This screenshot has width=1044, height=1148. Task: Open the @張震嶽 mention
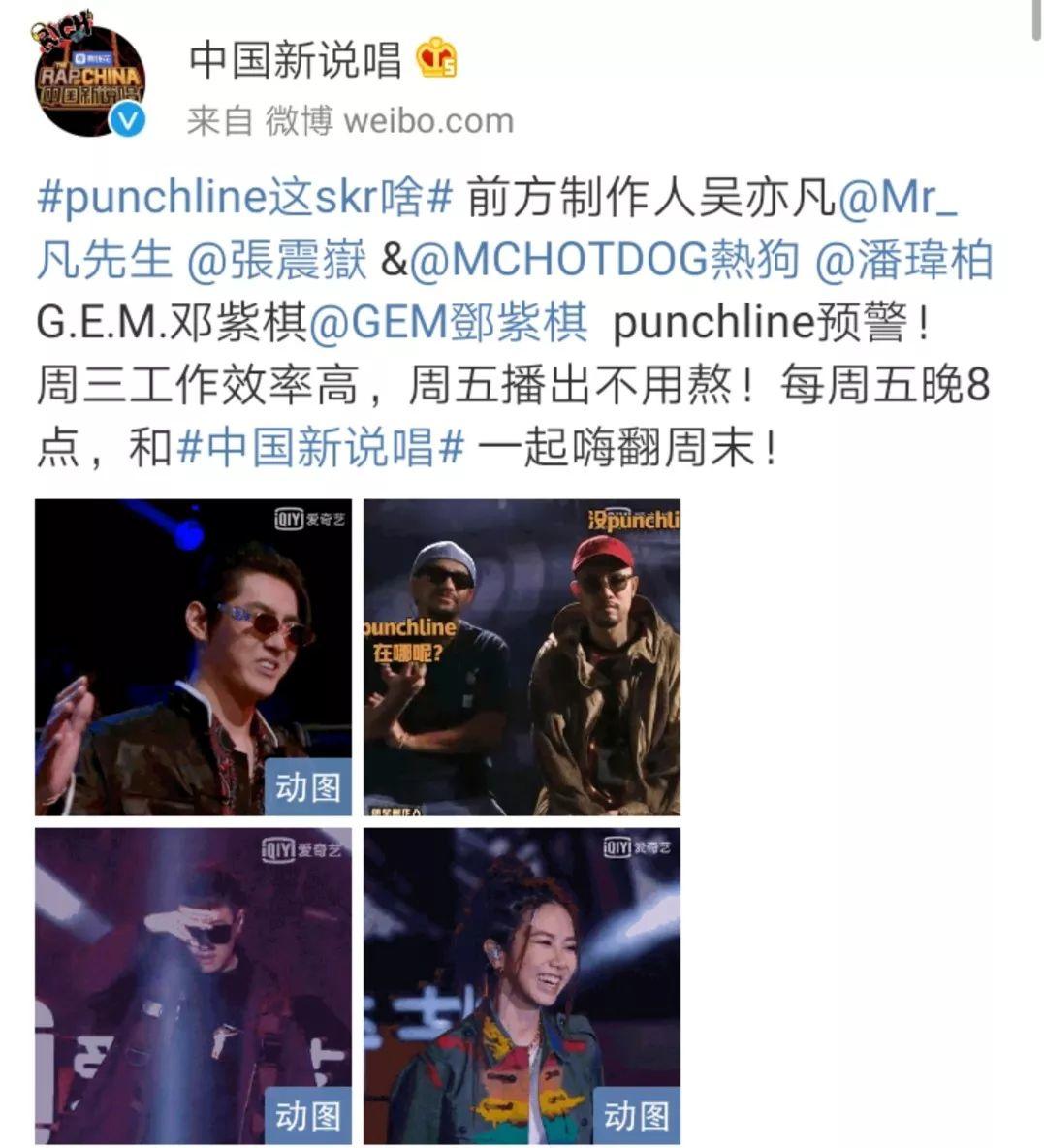(x=276, y=261)
